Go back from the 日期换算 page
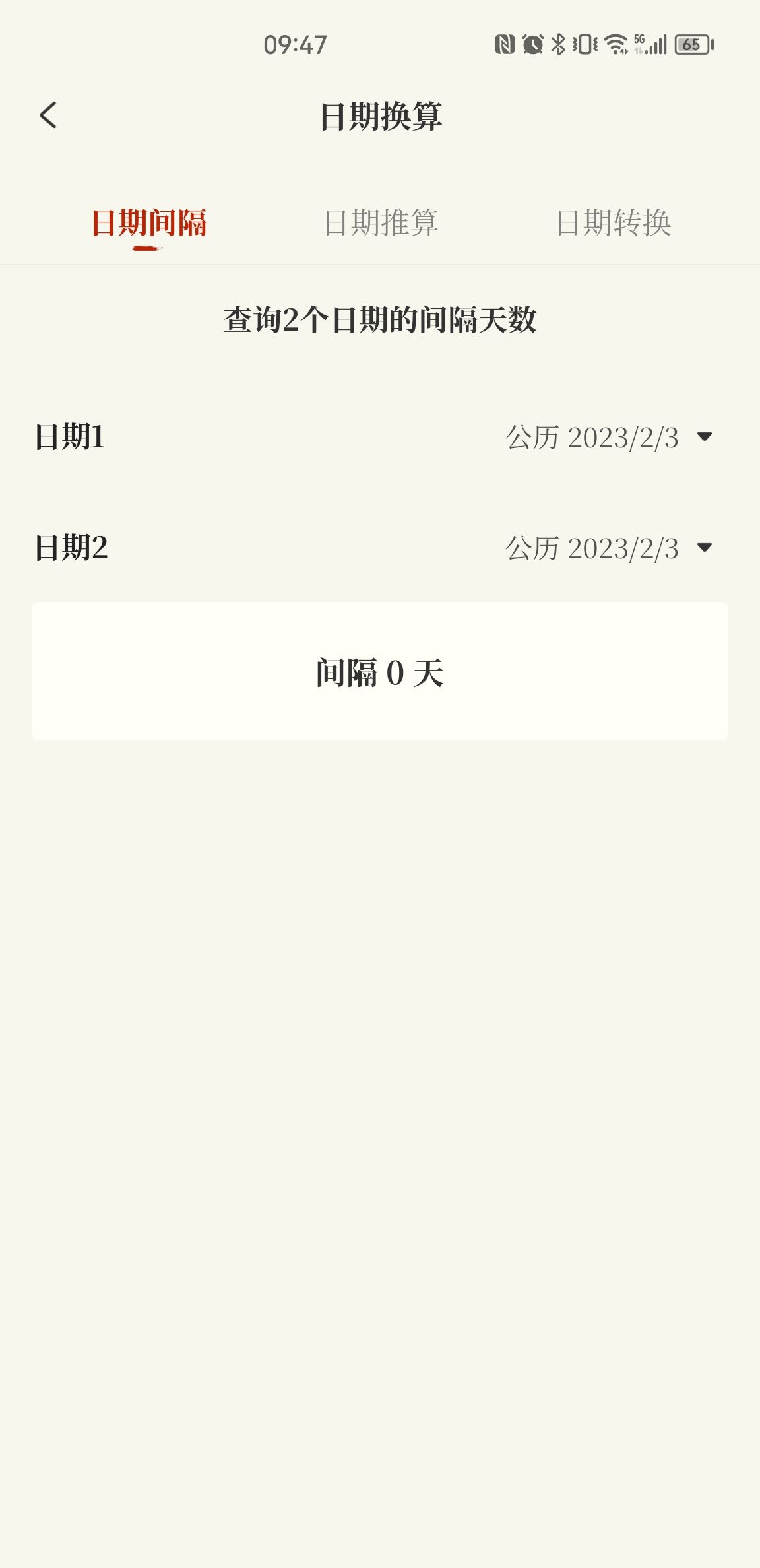Image resolution: width=760 pixels, height=1568 pixels. [x=48, y=115]
